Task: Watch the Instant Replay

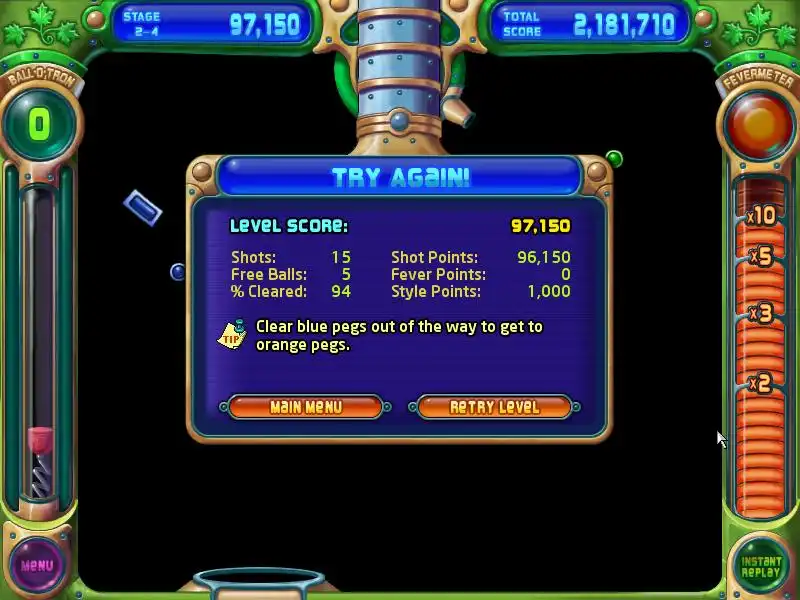Action: pyautogui.click(x=761, y=567)
